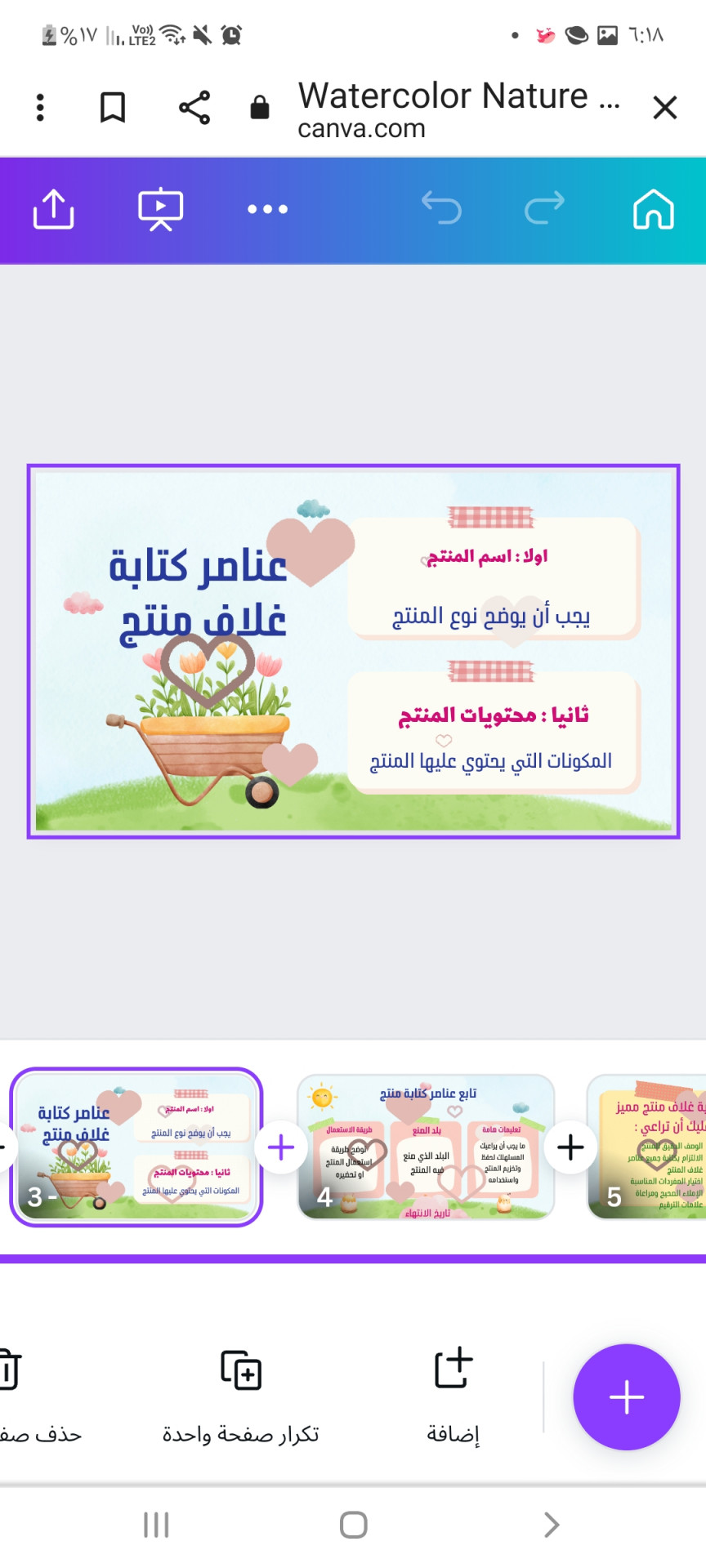The height and width of the screenshot is (1568, 706).
Task: Share the page link from the browser bar
Action: click(x=194, y=107)
